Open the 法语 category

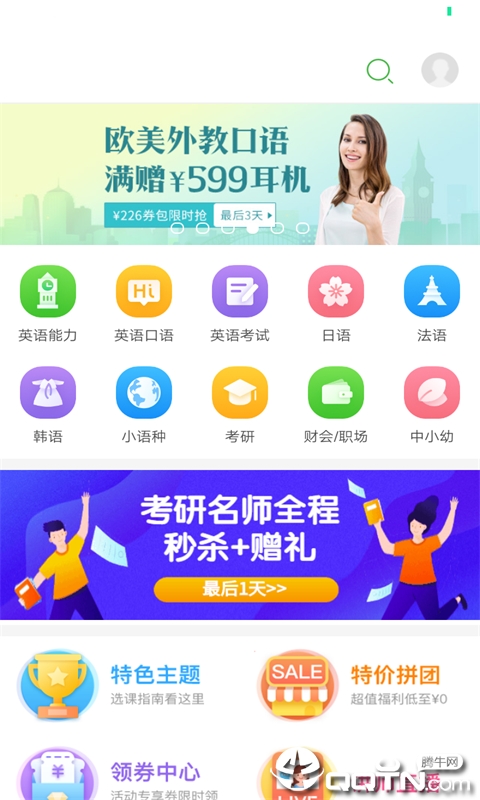[432, 304]
